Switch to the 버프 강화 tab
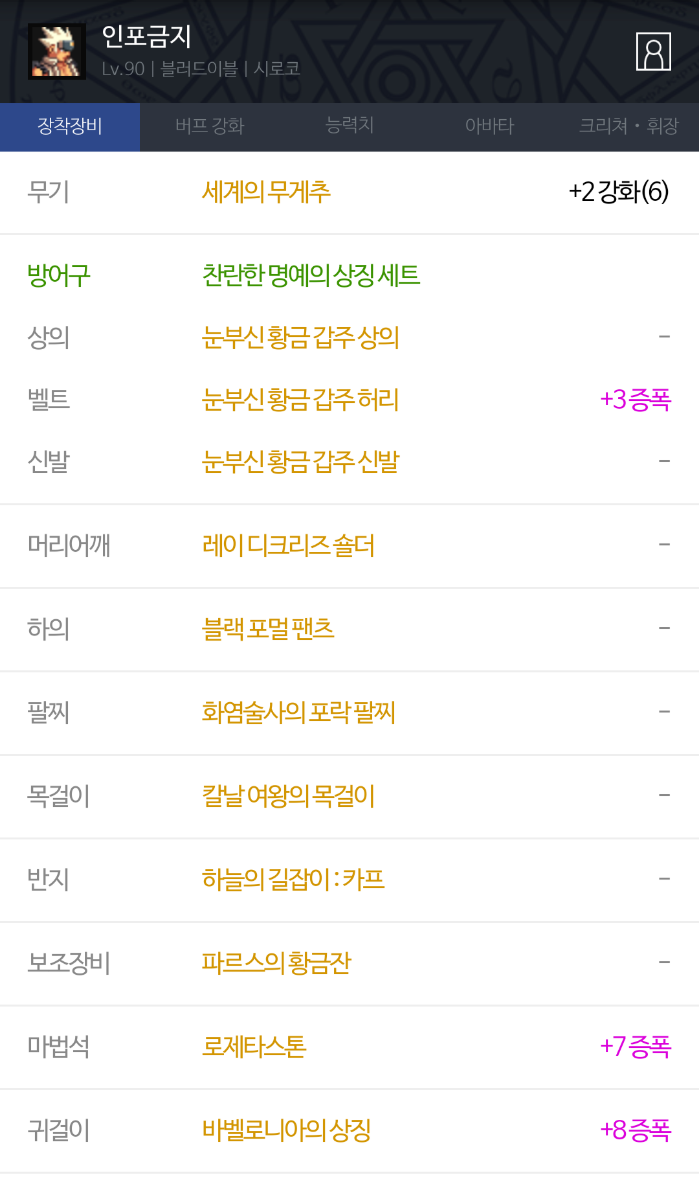 click(209, 126)
